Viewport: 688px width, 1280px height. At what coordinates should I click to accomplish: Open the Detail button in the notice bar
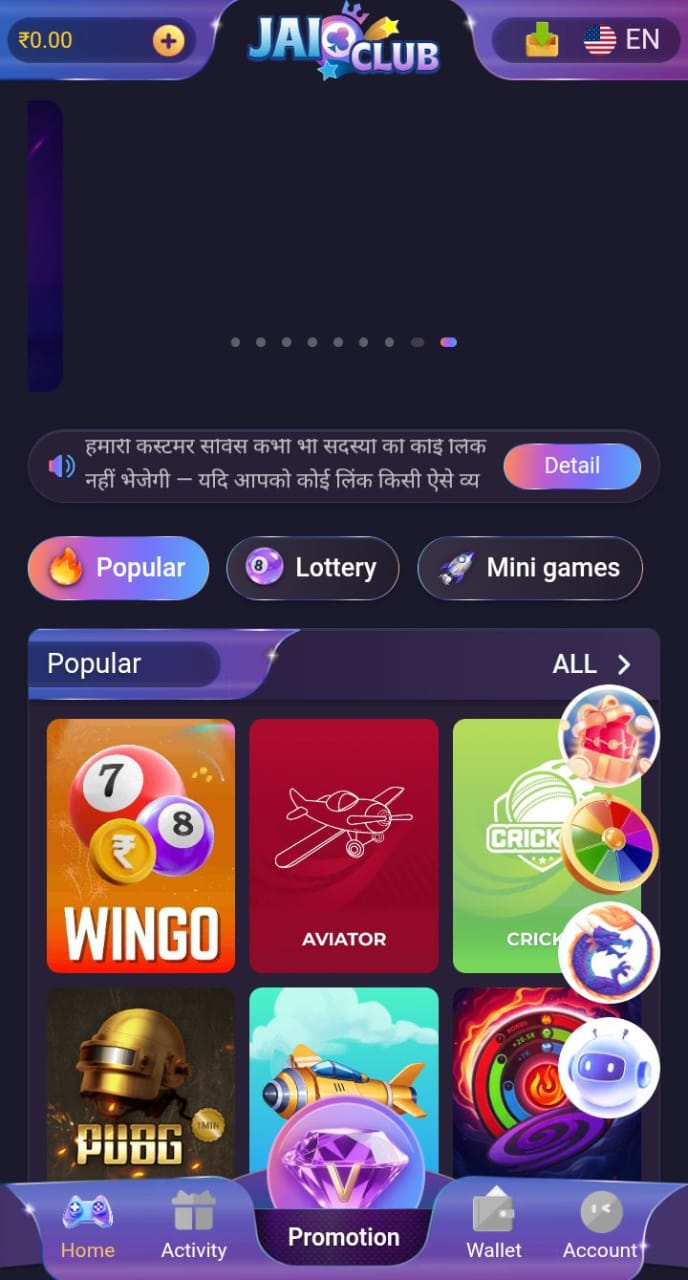click(571, 466)
